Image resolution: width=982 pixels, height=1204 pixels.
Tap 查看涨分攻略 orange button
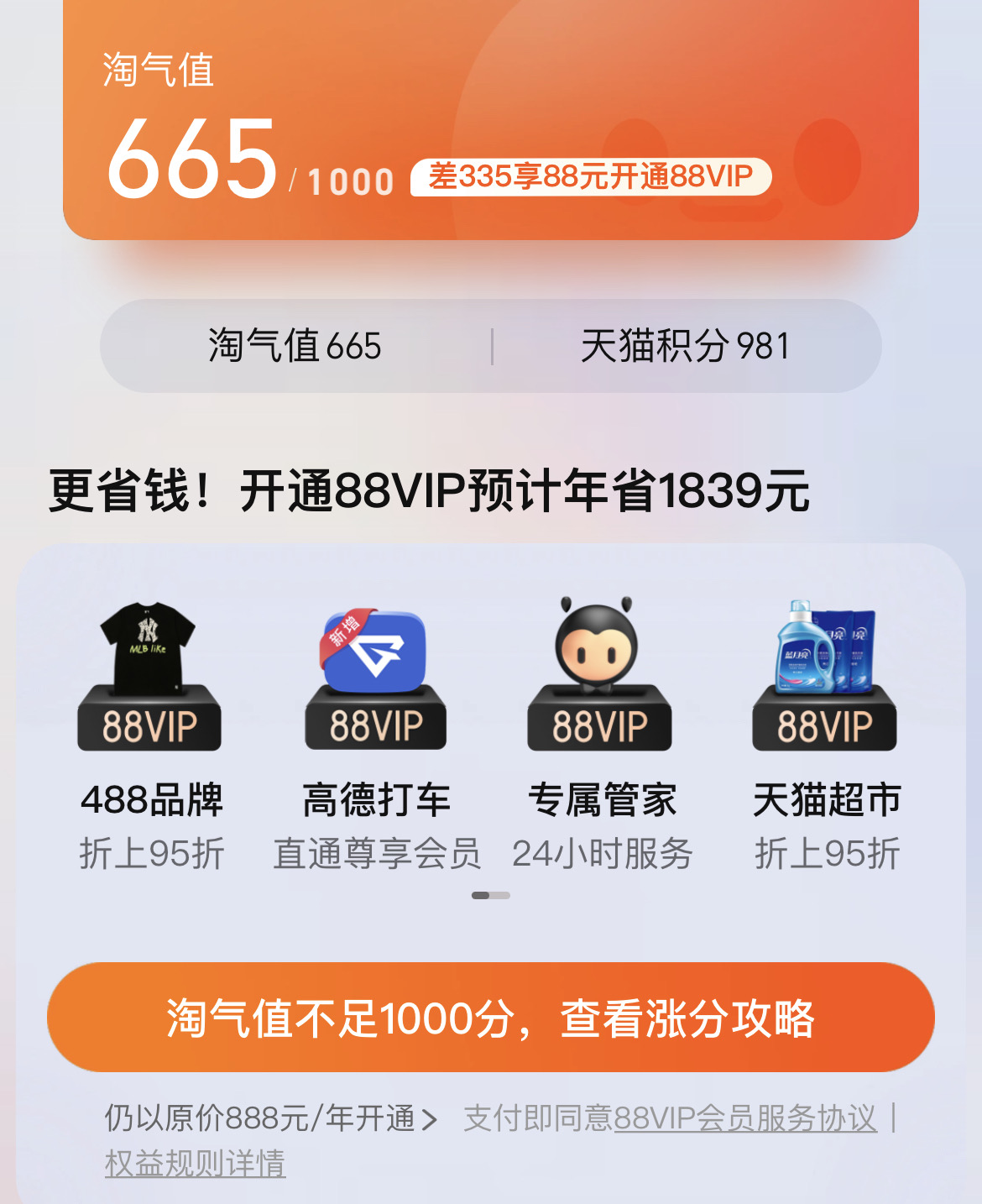click(x=491, y=1018)
